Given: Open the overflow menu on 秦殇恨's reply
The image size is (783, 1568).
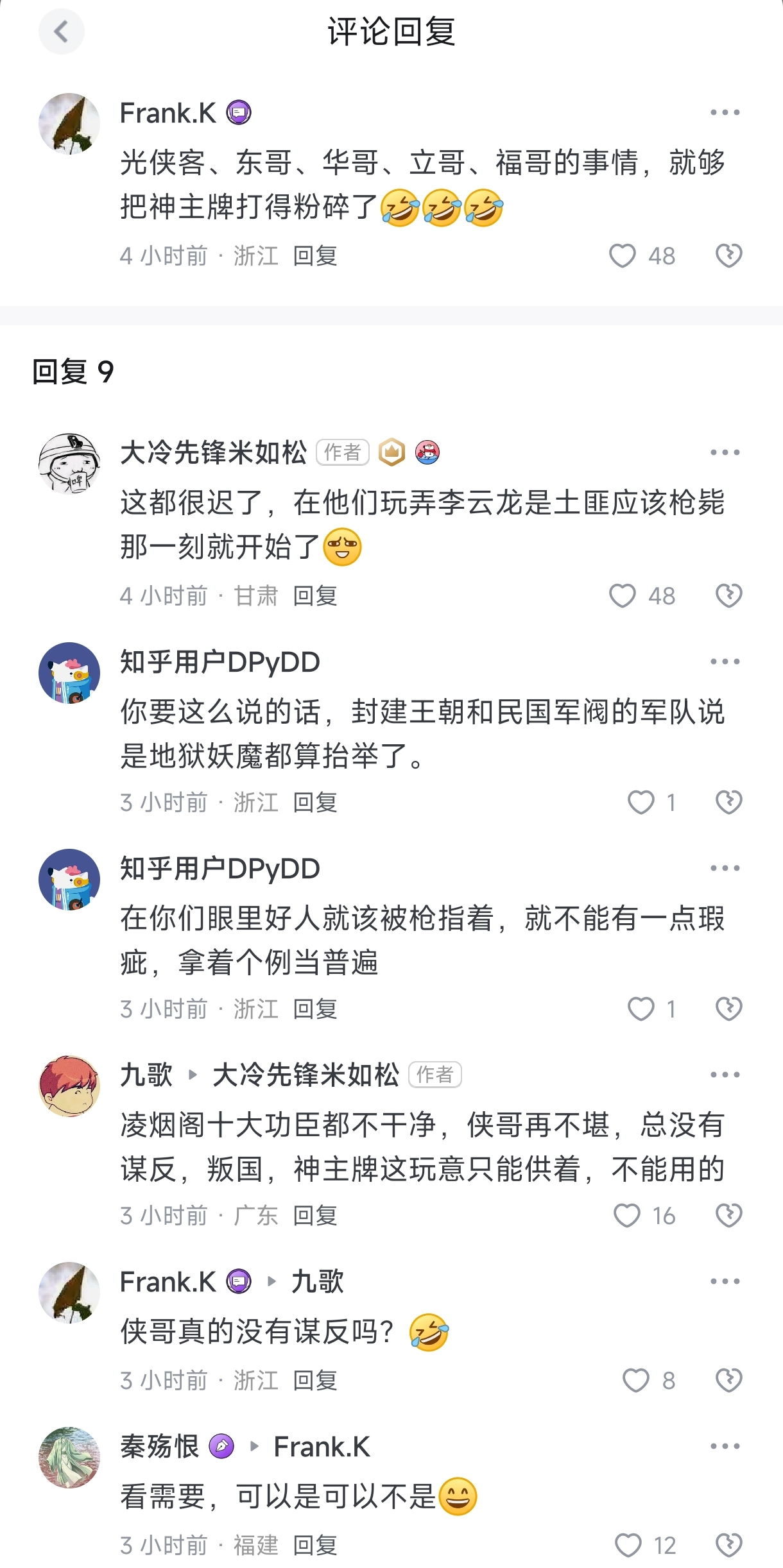Looking at the screenshot, I should 725,1446.
